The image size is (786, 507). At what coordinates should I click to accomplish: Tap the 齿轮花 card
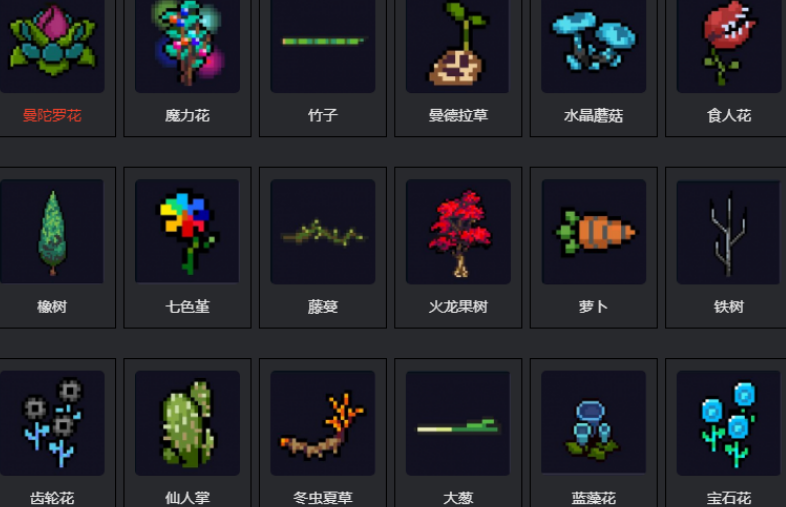(x=52, y=435)
